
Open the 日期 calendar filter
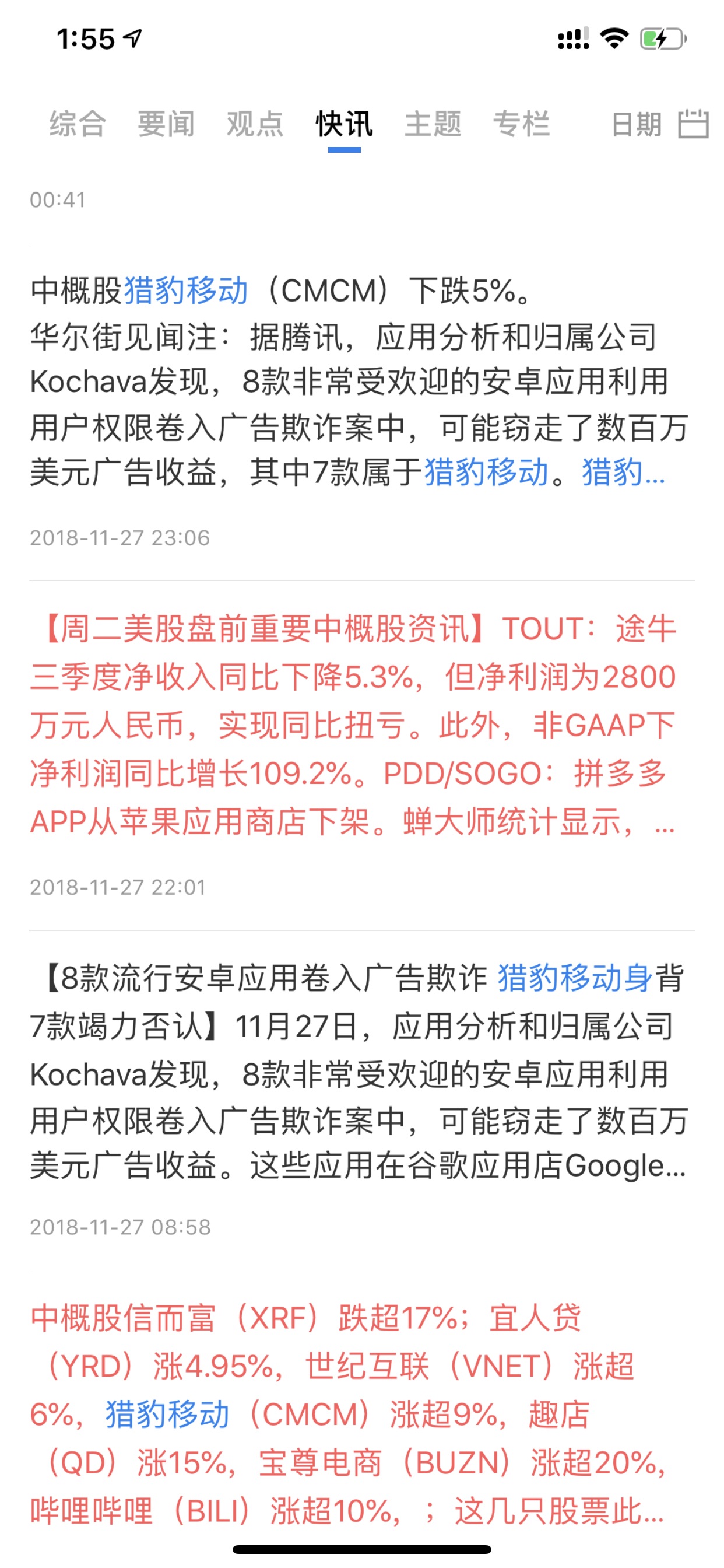tap(659, 124)
